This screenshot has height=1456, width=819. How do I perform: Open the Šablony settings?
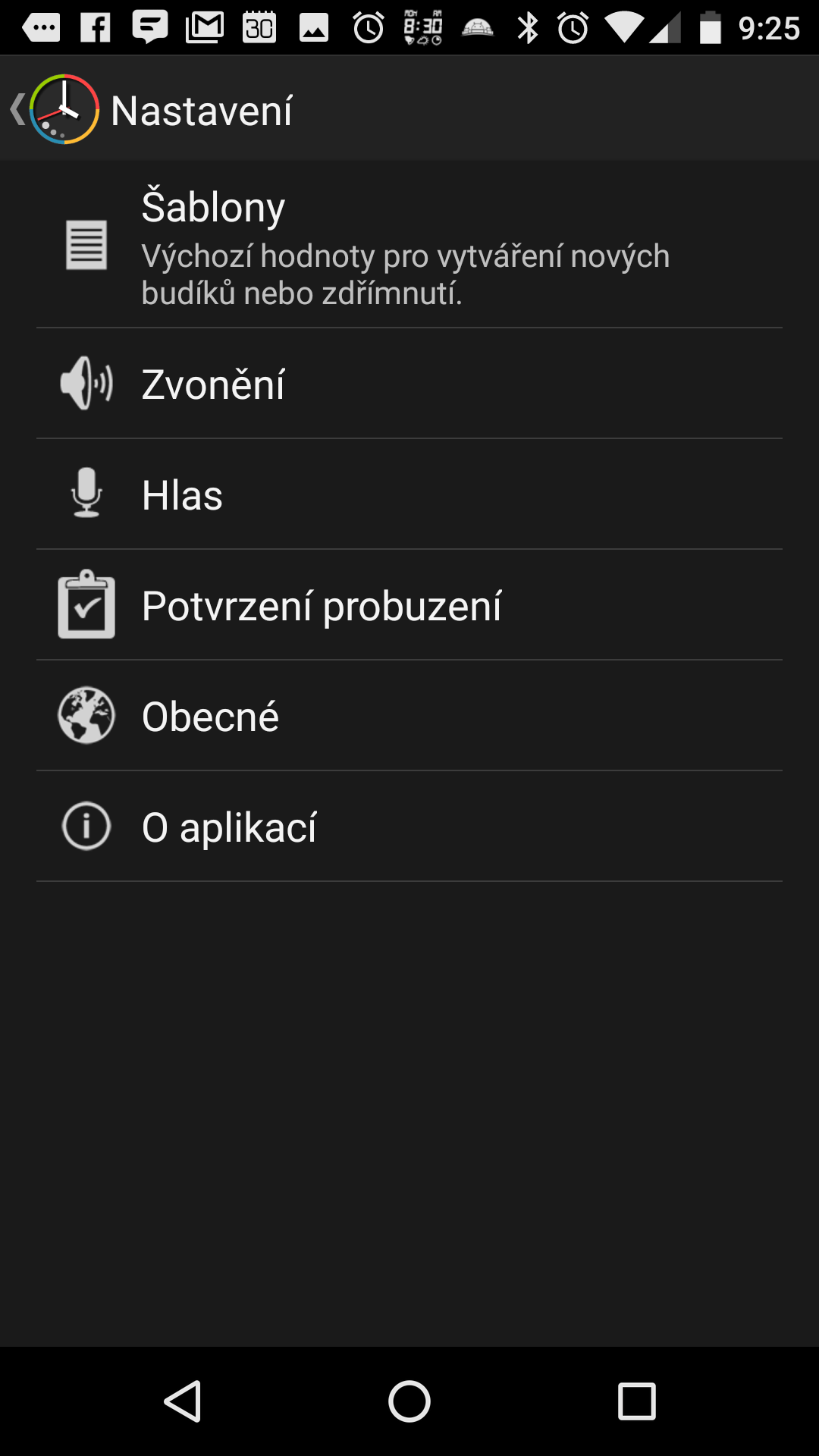click(x=409, y=245)
